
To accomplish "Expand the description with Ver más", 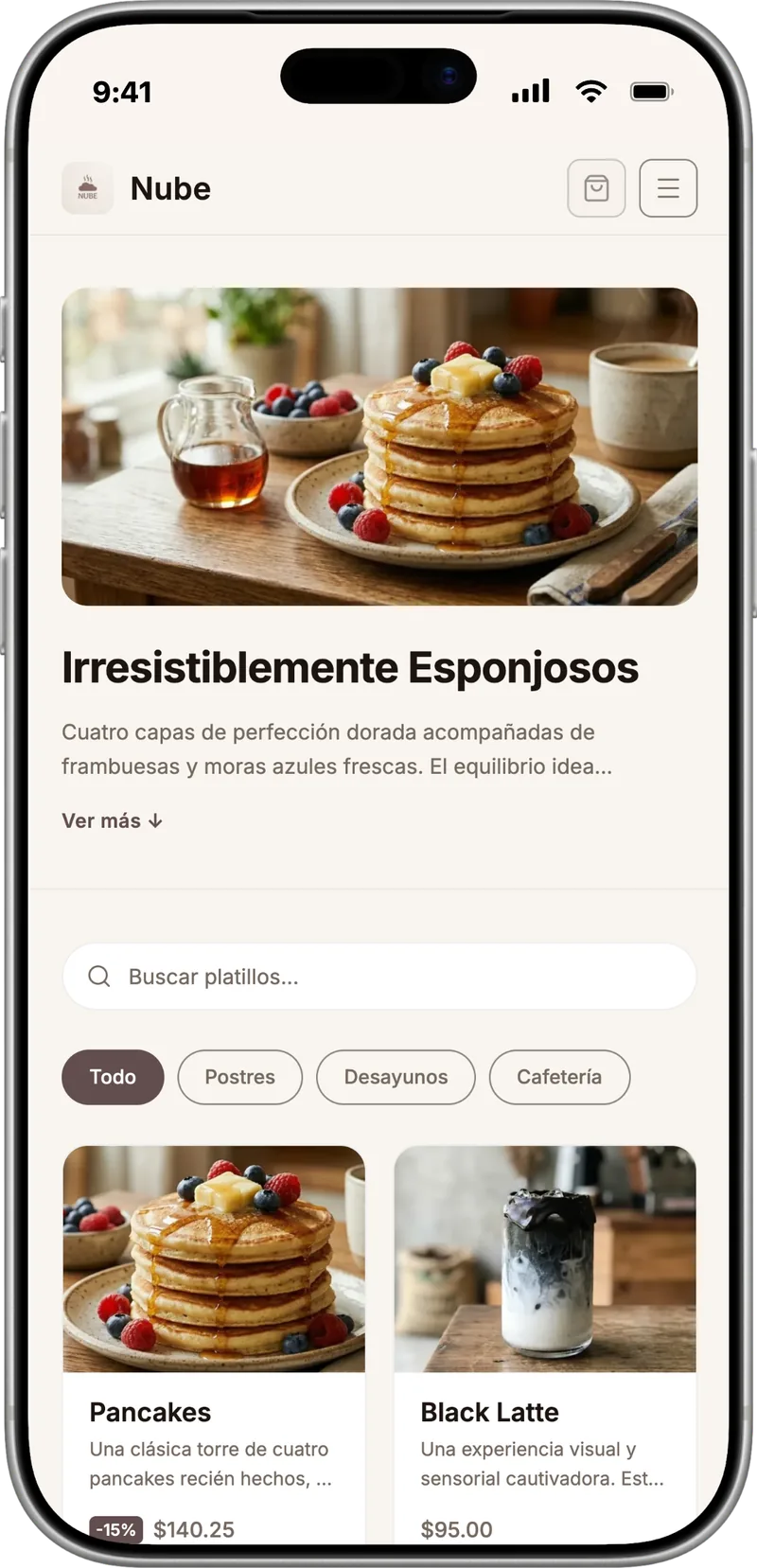I will tap(113, 820).
